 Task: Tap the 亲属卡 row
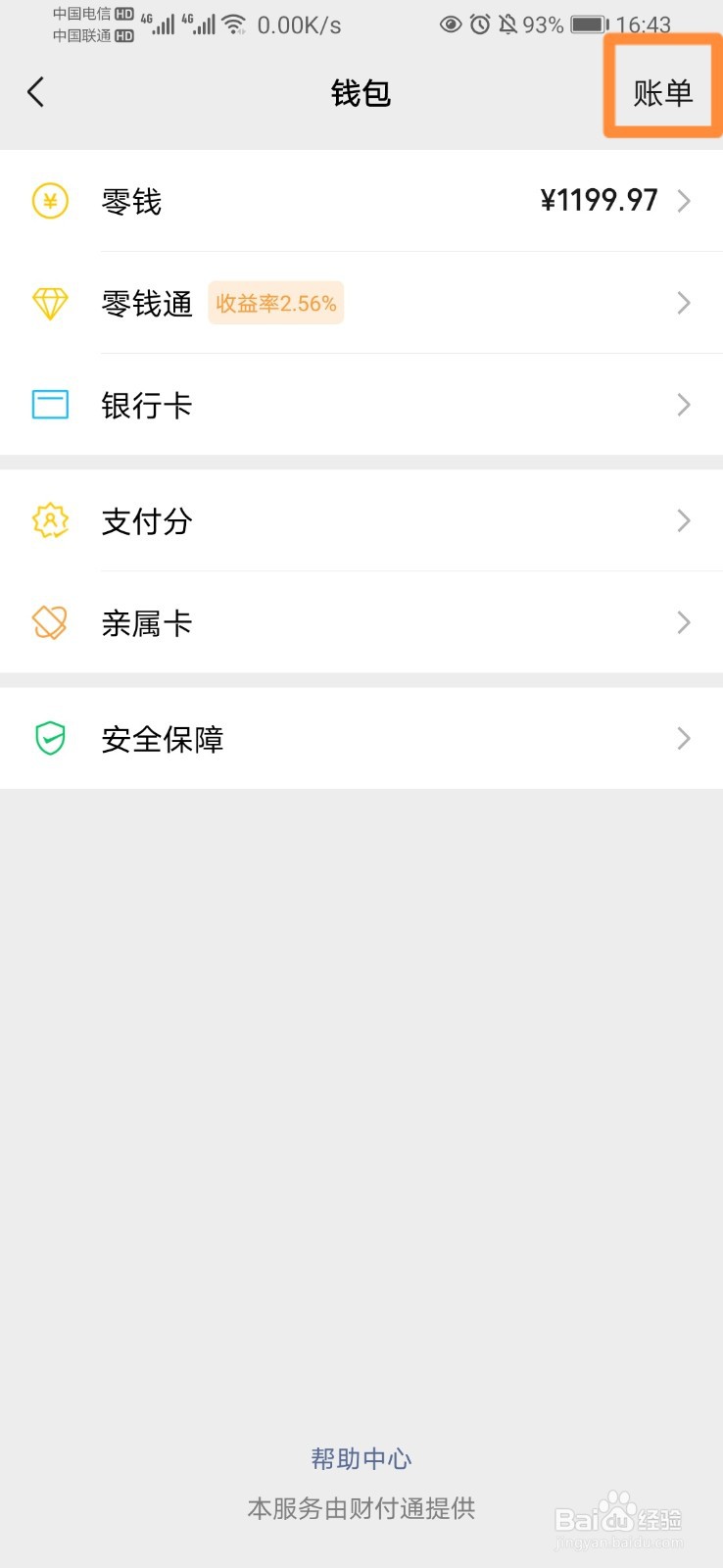(361, 622)
